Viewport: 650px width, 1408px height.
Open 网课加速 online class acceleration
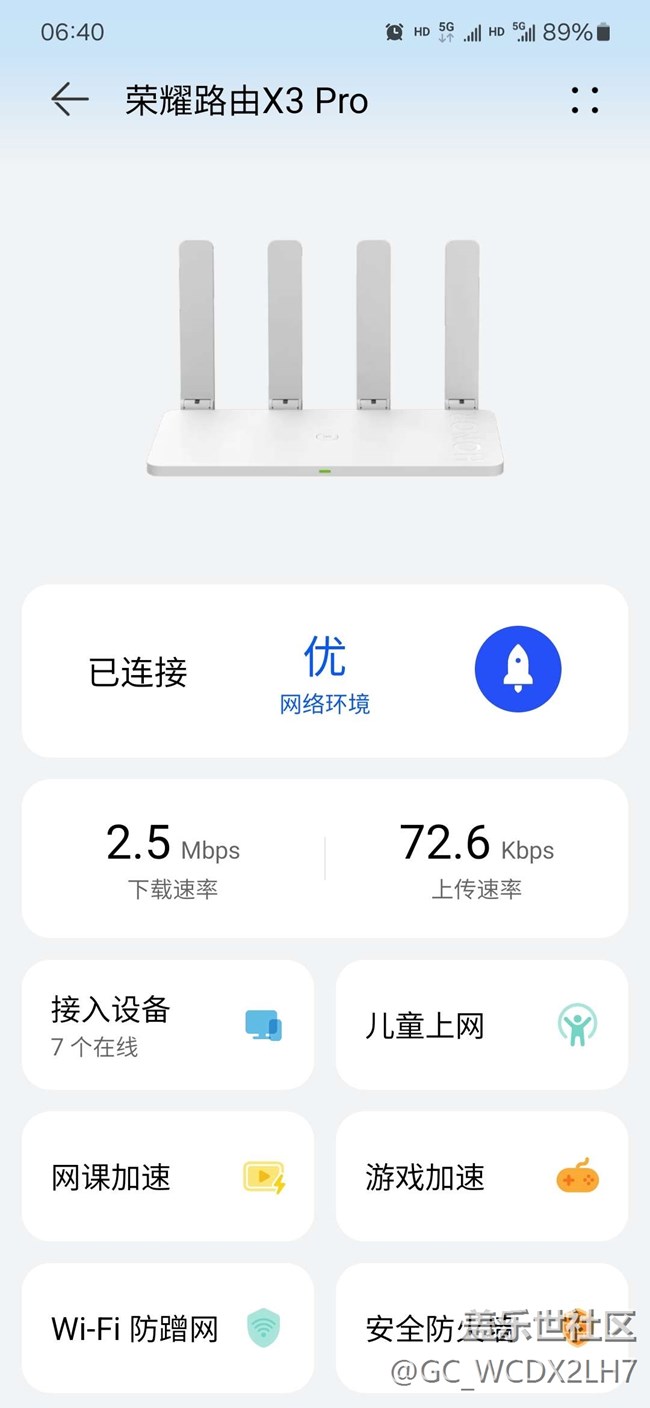[167, 1176]
